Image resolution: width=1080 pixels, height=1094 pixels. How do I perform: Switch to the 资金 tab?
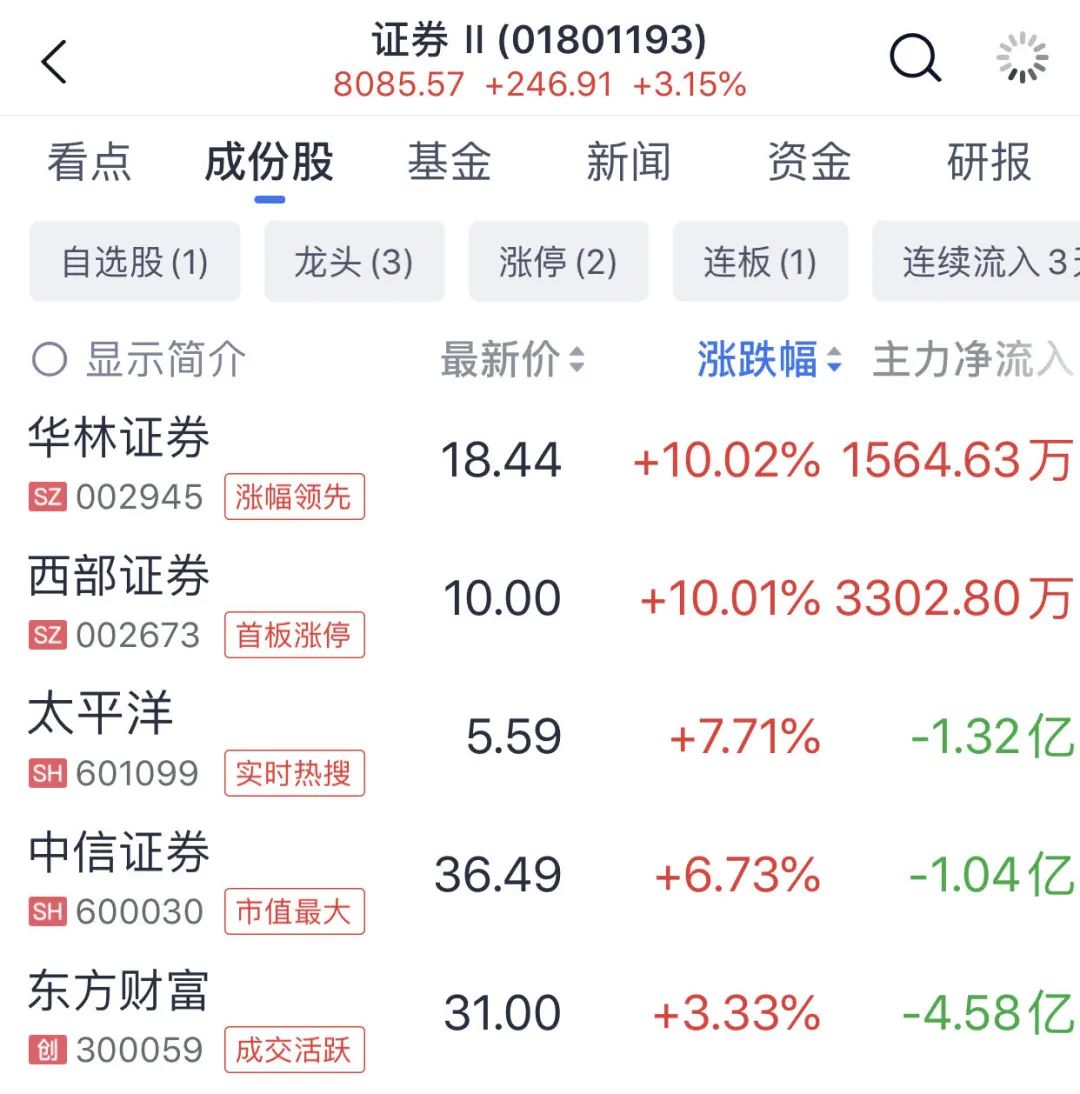click(x=809, y=162)
